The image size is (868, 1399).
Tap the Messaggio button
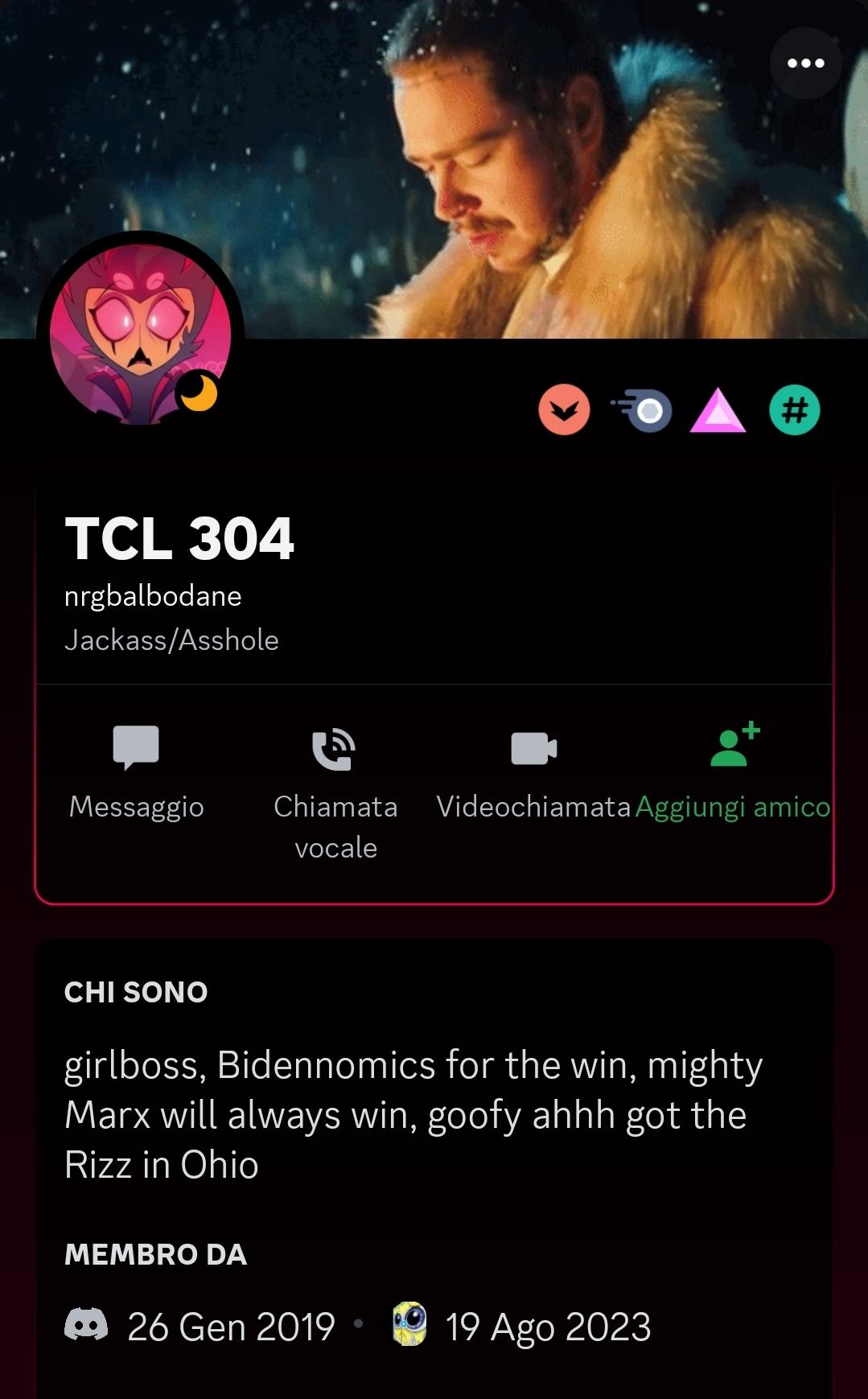136,772
